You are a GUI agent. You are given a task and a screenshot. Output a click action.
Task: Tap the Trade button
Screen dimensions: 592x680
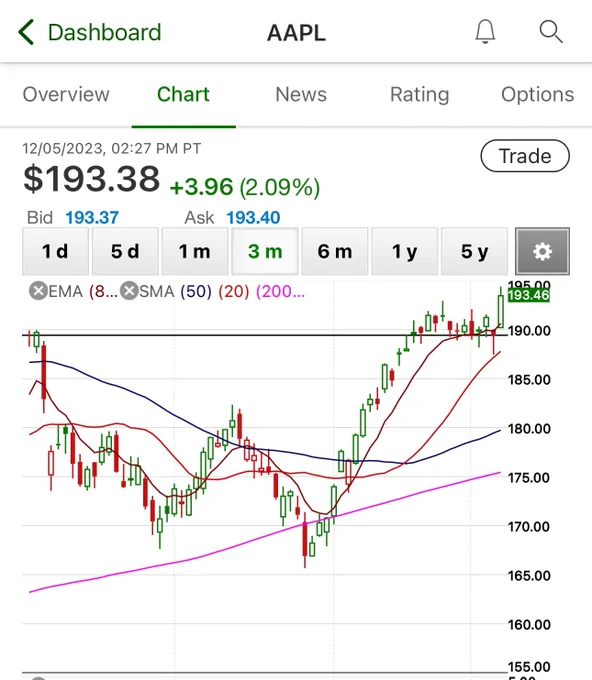pos(525,156)
